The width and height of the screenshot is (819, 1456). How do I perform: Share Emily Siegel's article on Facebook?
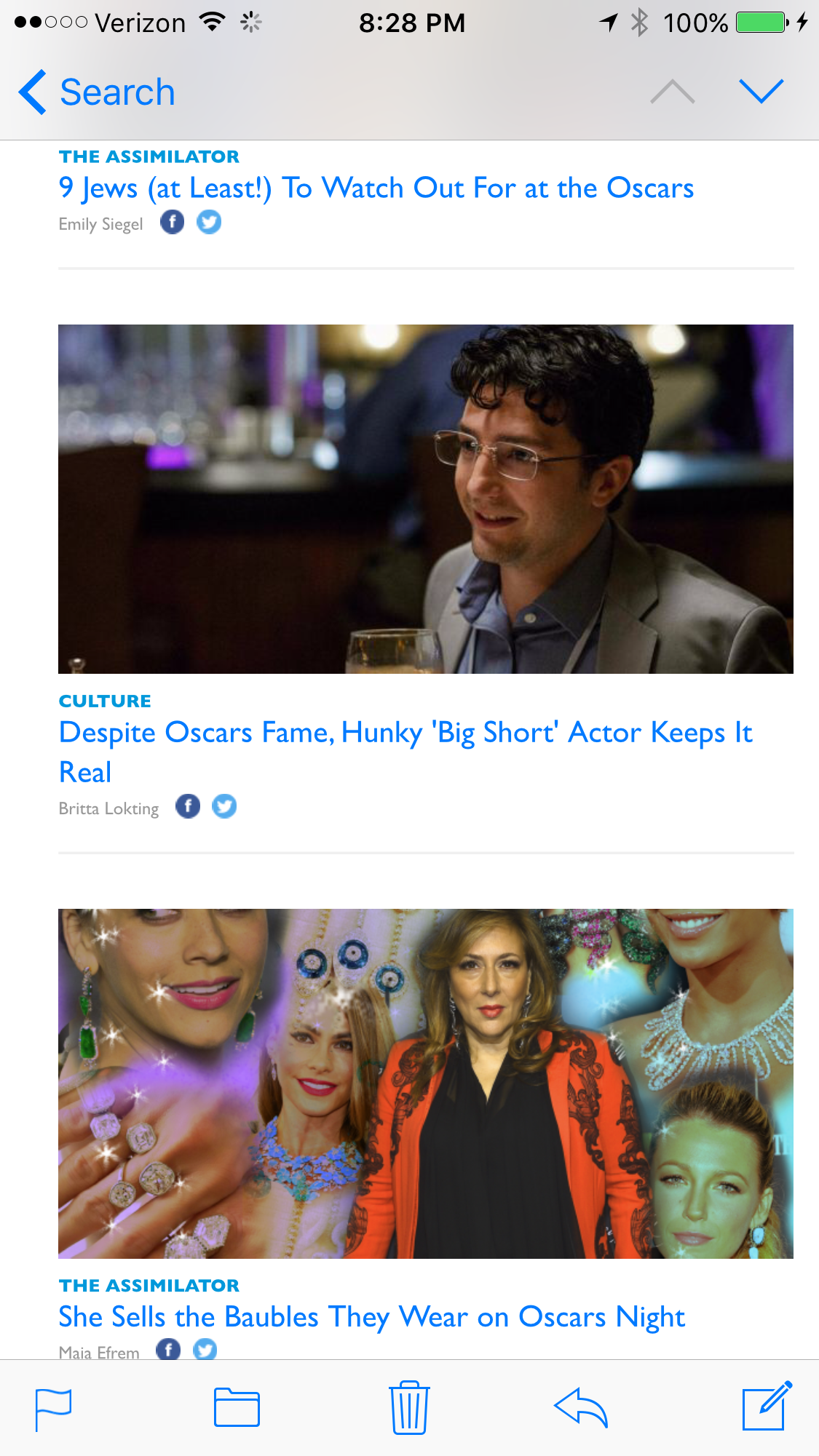coord(173,222)
